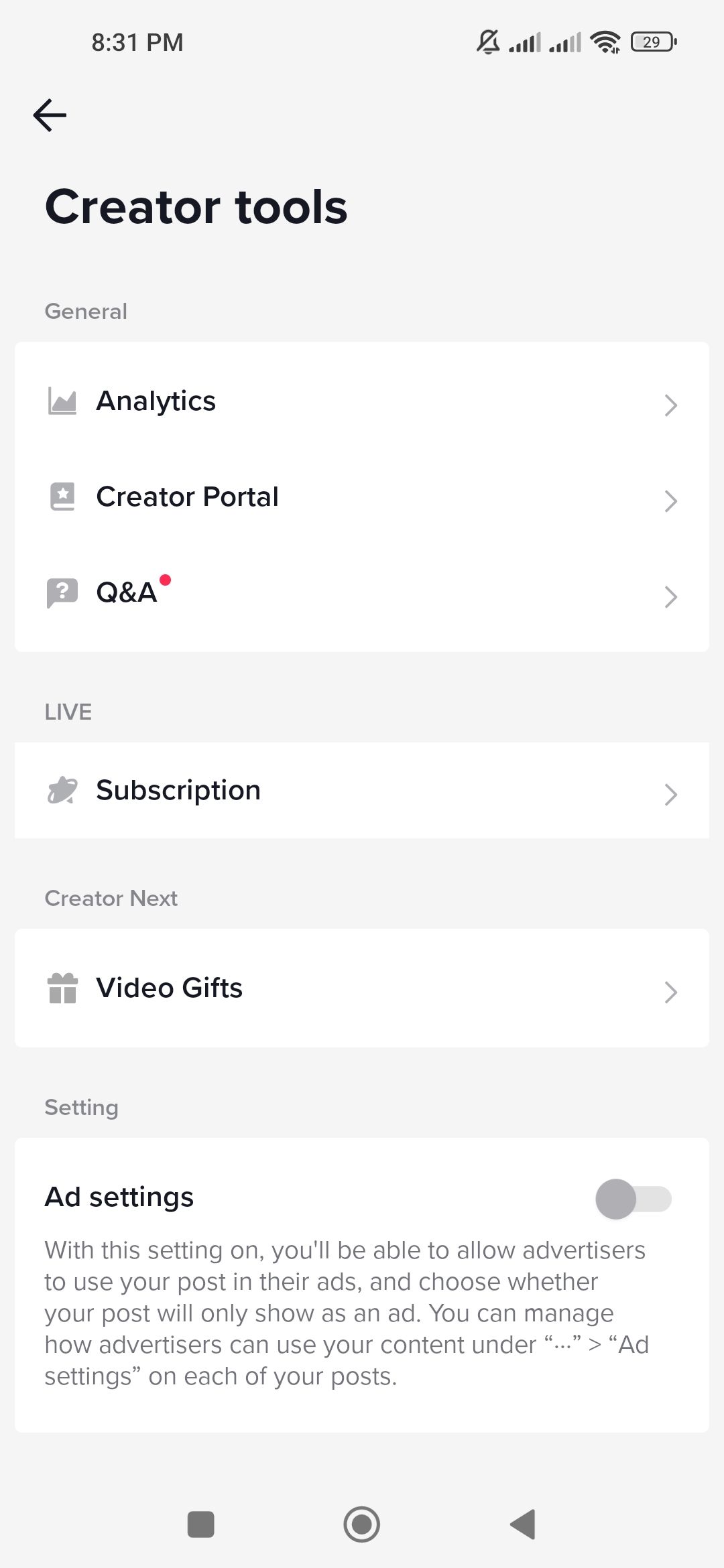Click the Creator Portal book icon
Screen dimensions: 724x1568
point(64,497)
